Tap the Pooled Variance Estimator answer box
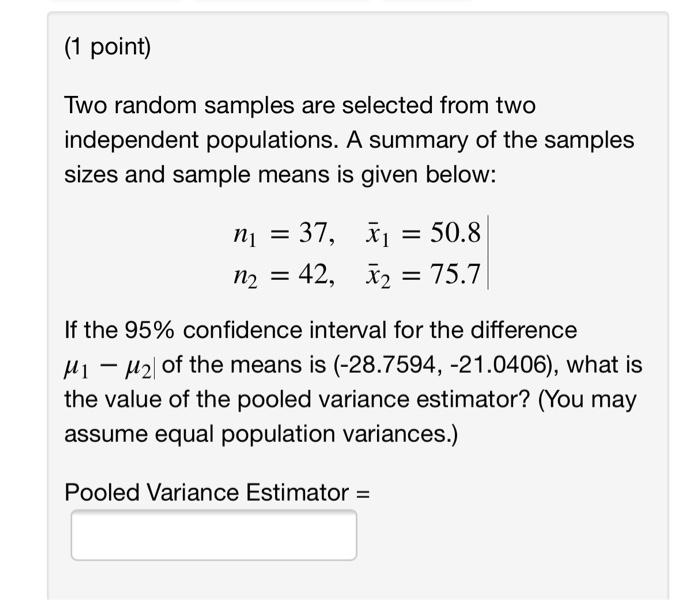The height and width of the screenshot is (600, 700). click(213, 535)
